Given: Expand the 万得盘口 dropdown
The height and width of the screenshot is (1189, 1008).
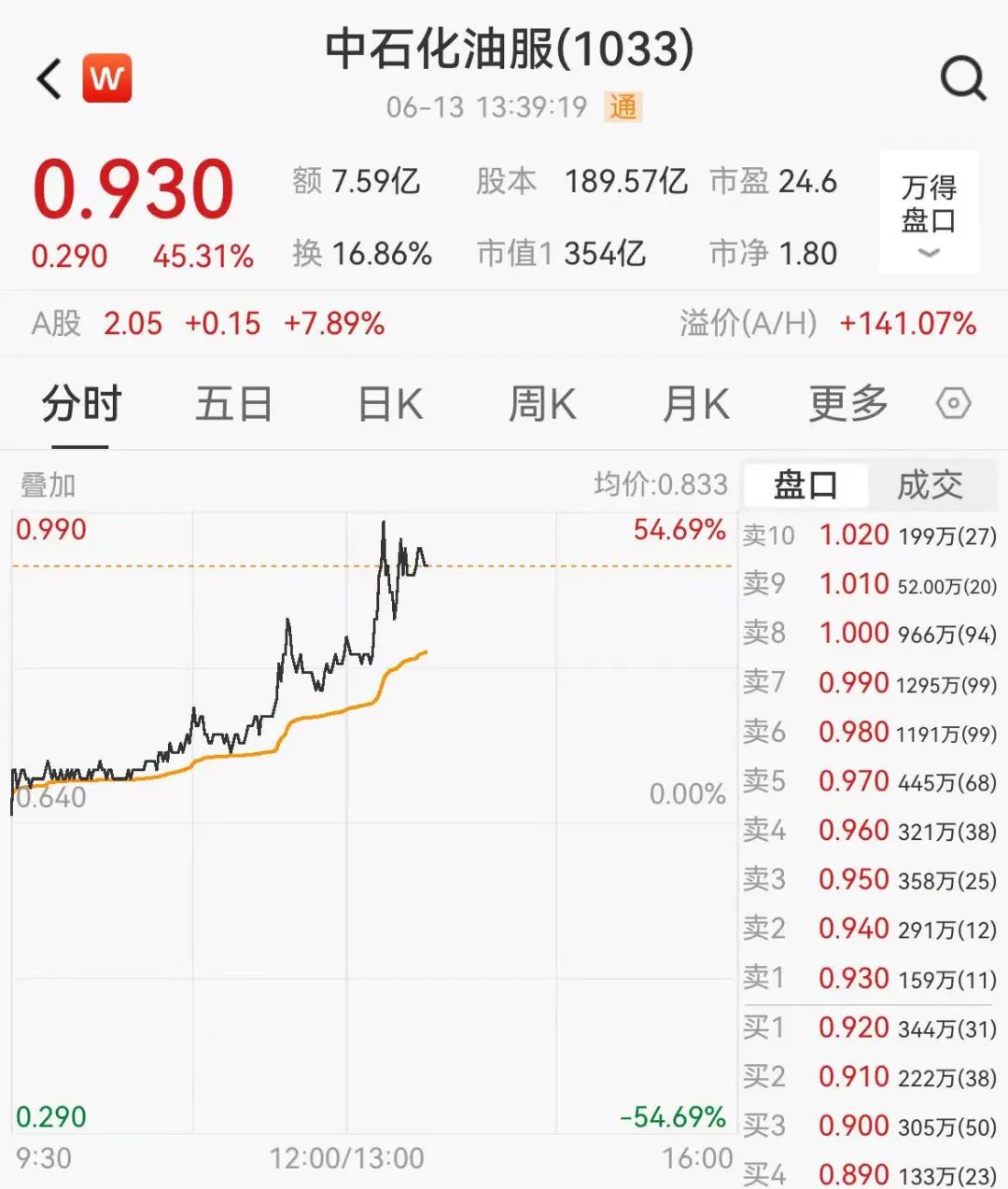Looking at the screenshot, I should (929, 214).
